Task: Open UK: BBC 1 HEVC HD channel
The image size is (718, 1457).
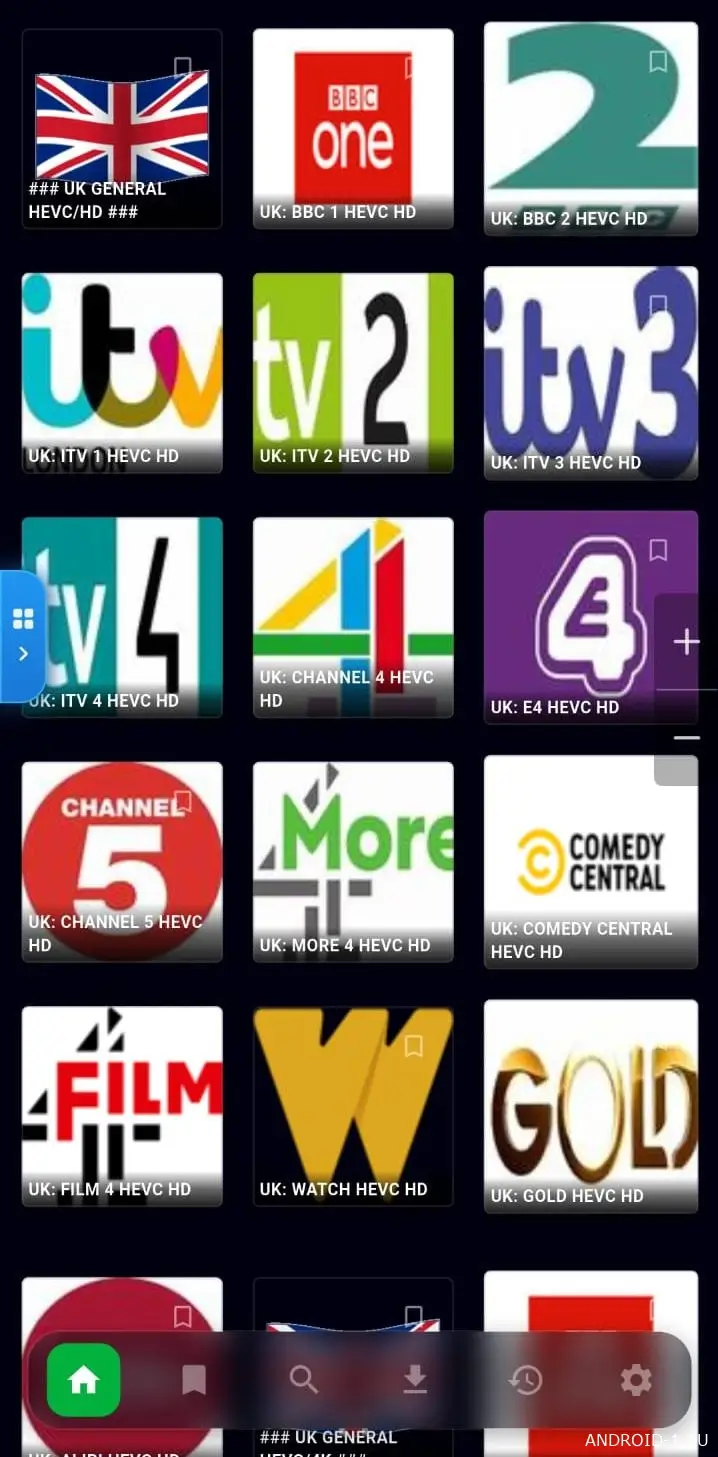Action: (352, 128)
